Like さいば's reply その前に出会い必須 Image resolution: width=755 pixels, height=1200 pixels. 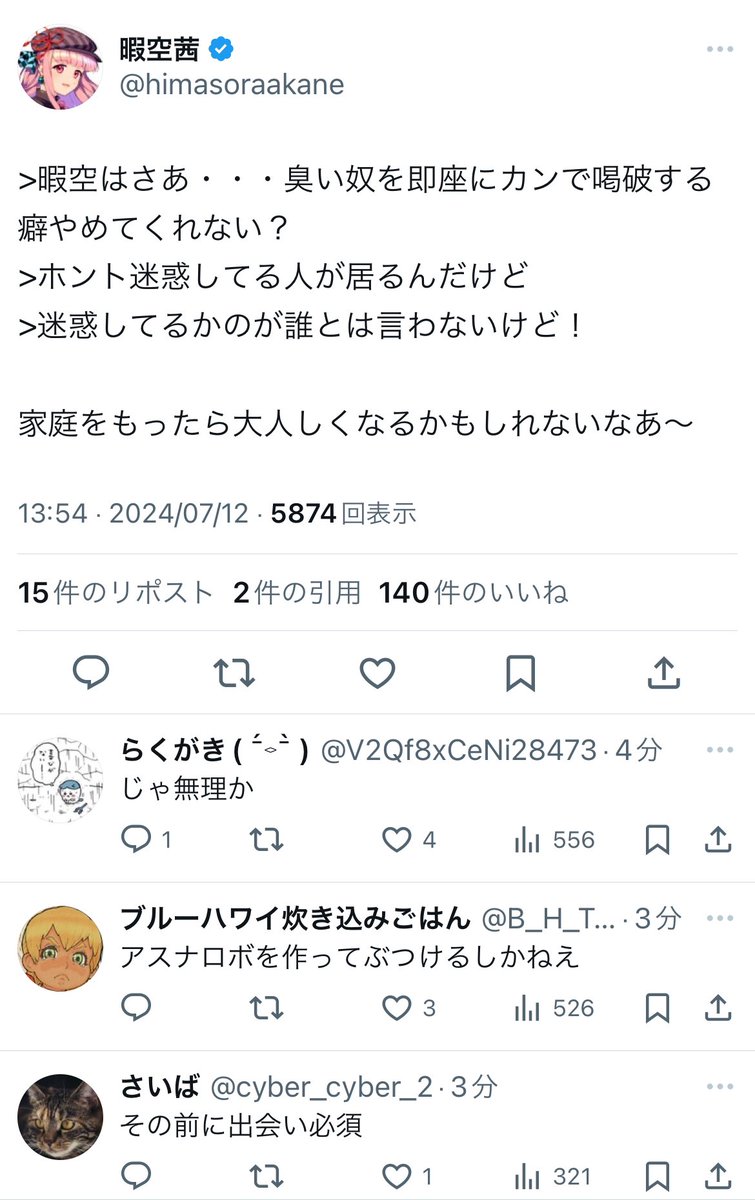point(398,1176)
